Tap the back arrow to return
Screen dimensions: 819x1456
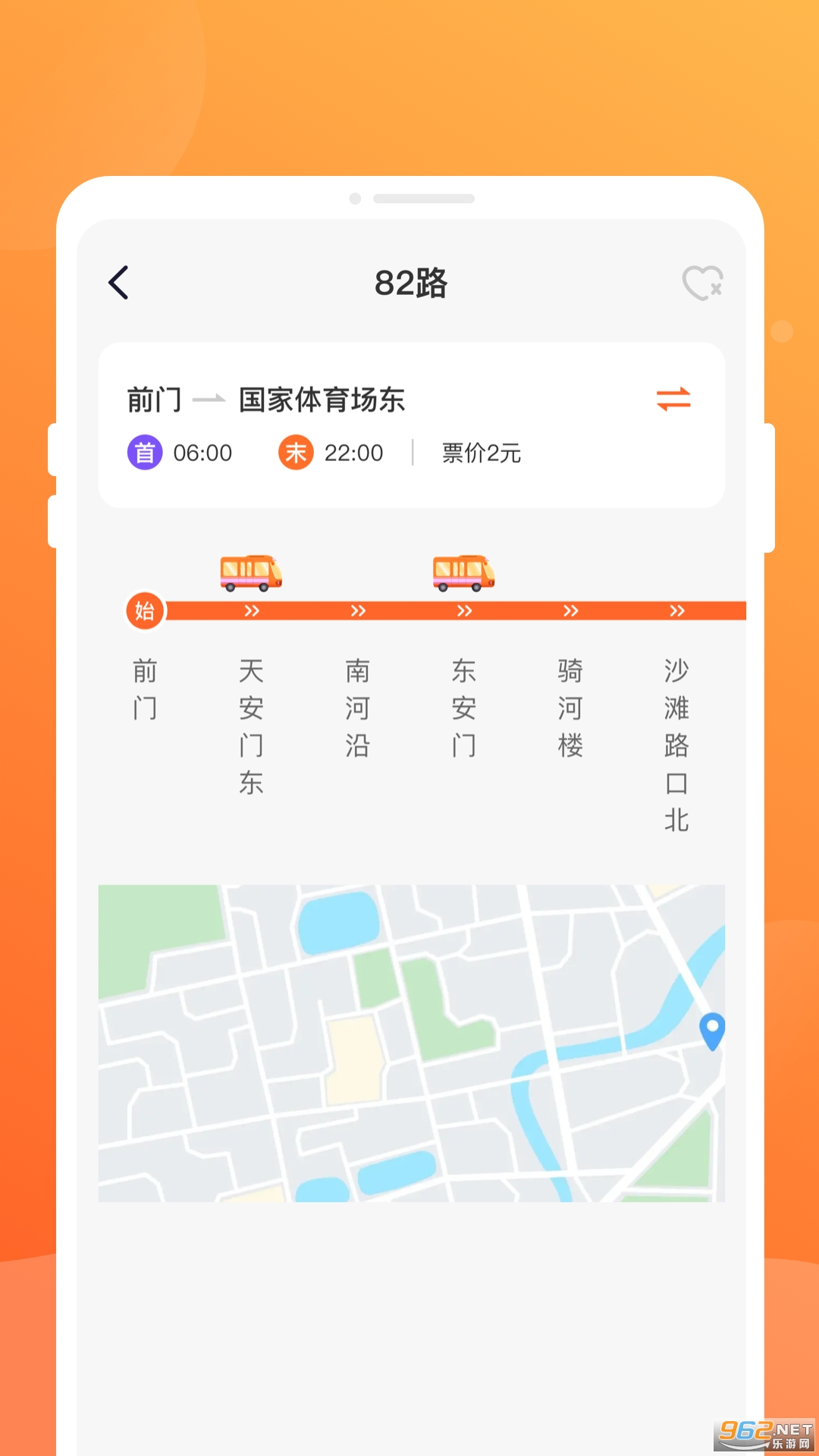(118, 281)
